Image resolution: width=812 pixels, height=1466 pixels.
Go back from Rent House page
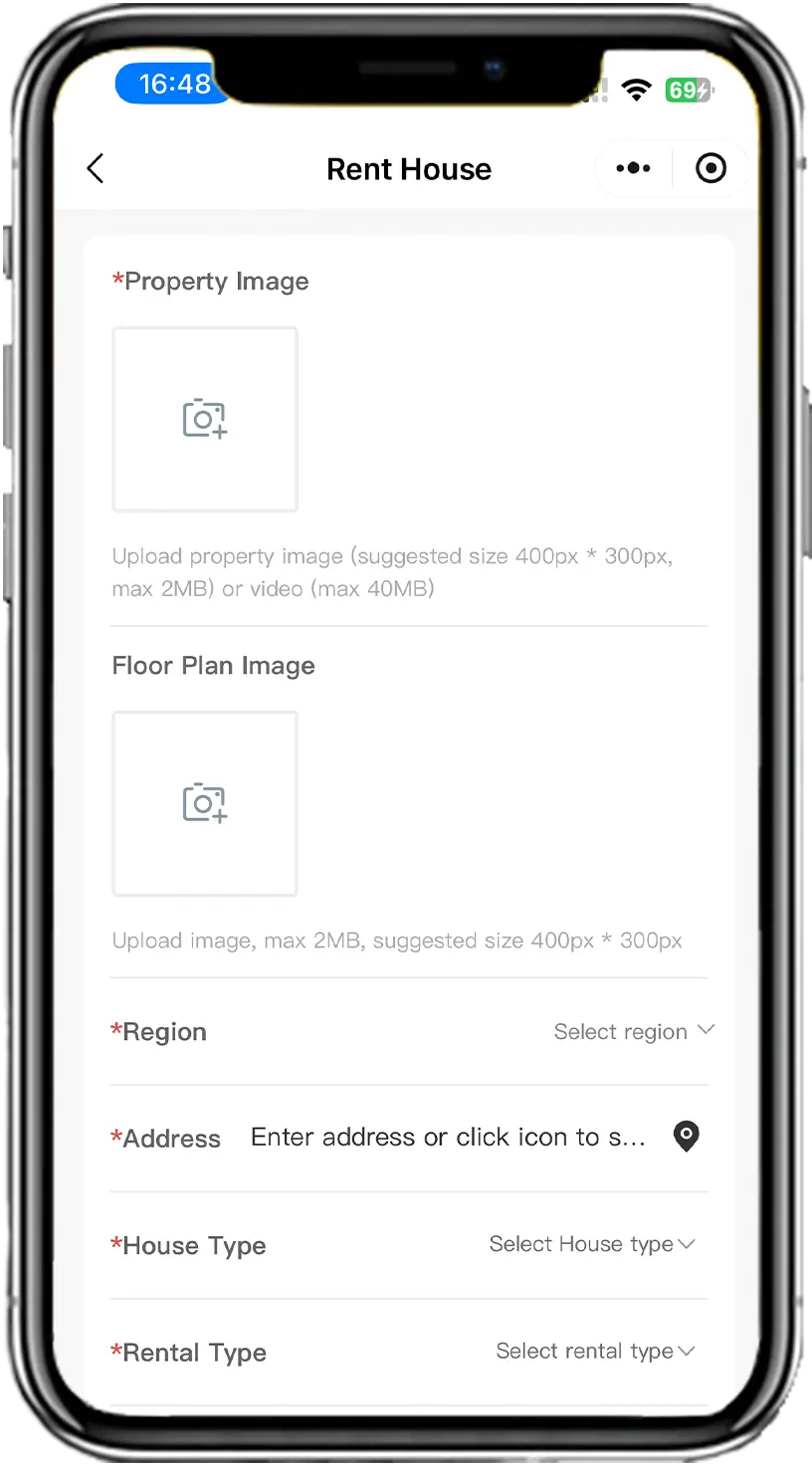click(x=96, y=168)
